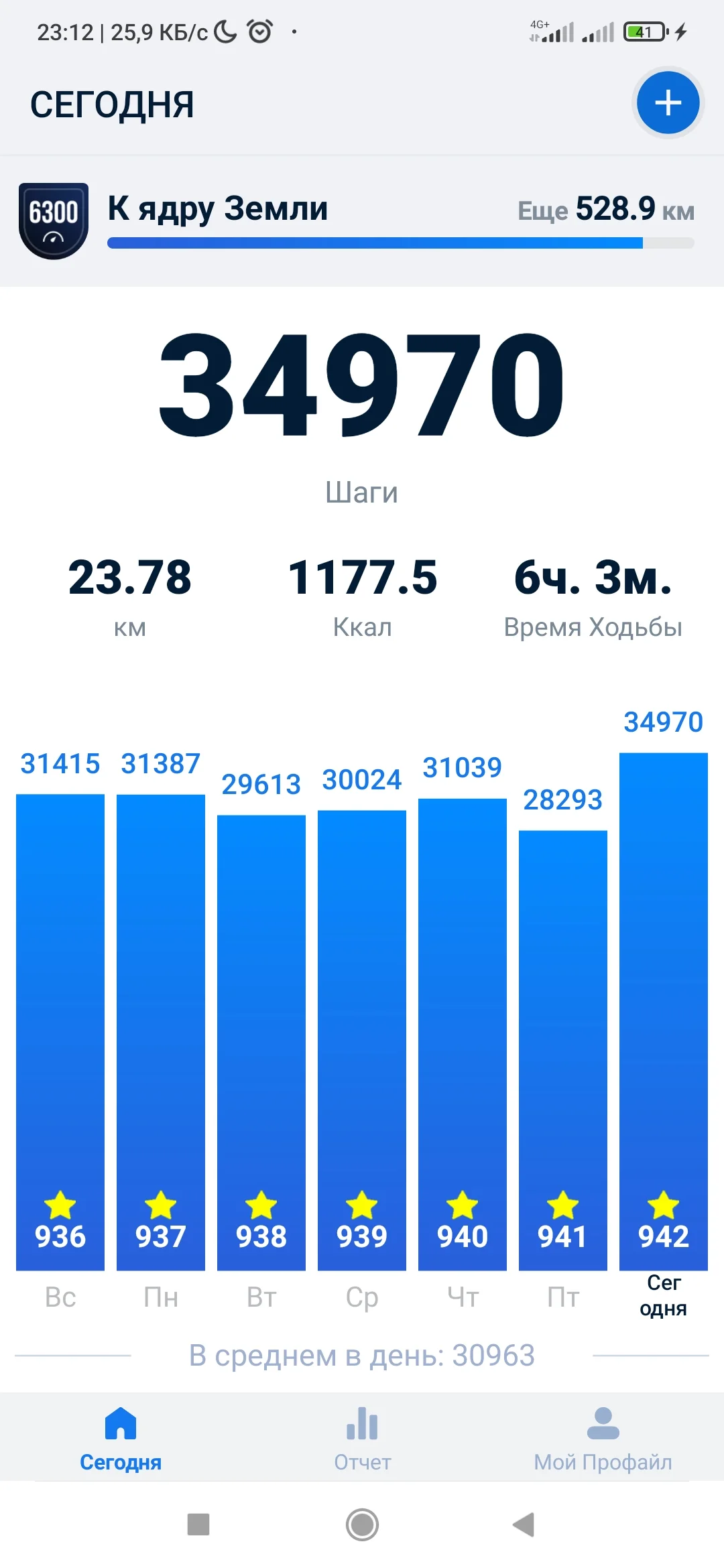Go to the system home screen

pos(362,1524)
